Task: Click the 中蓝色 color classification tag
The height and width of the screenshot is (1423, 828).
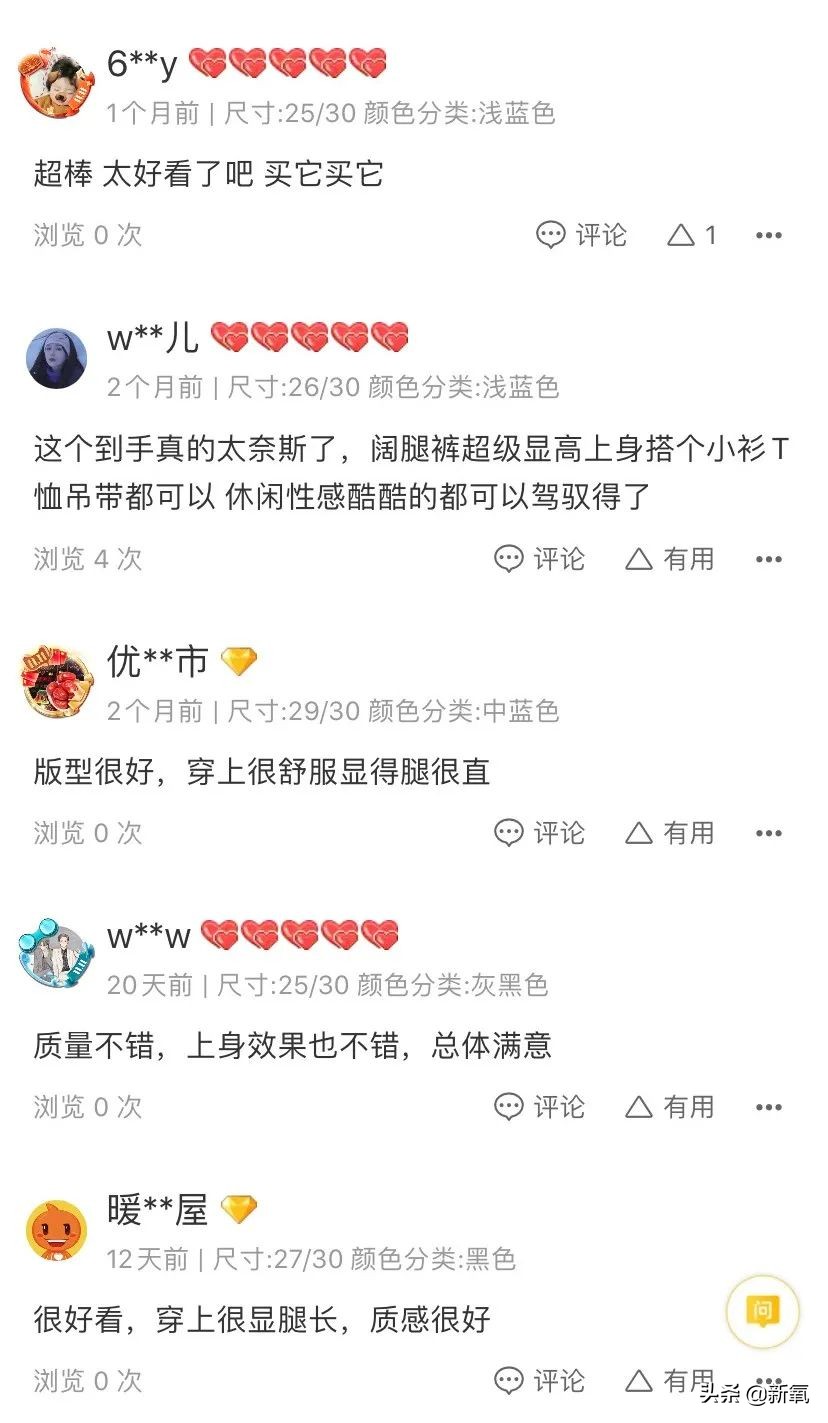Action: (519, 711)
